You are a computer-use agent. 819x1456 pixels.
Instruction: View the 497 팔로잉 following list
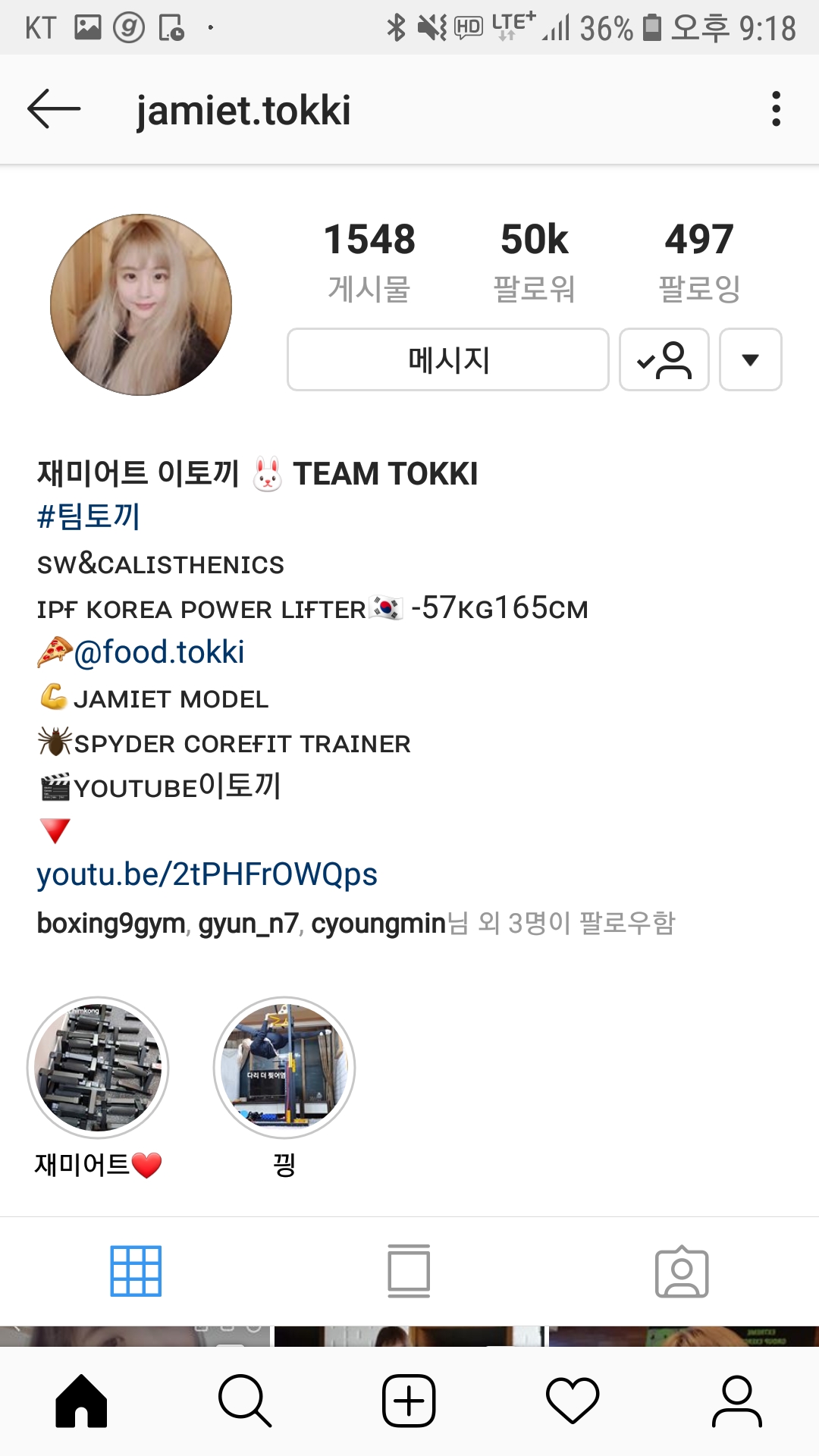[x=698, y=260]
